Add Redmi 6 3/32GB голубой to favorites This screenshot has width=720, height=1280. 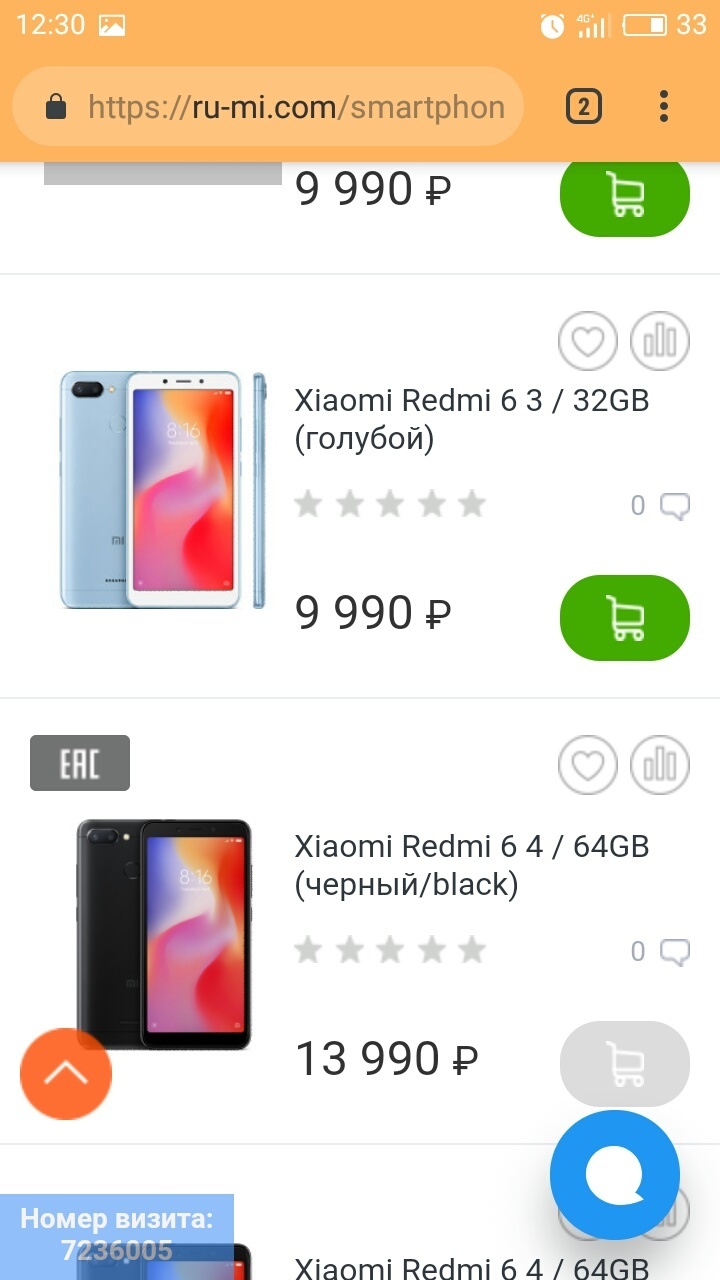point(587,341)
